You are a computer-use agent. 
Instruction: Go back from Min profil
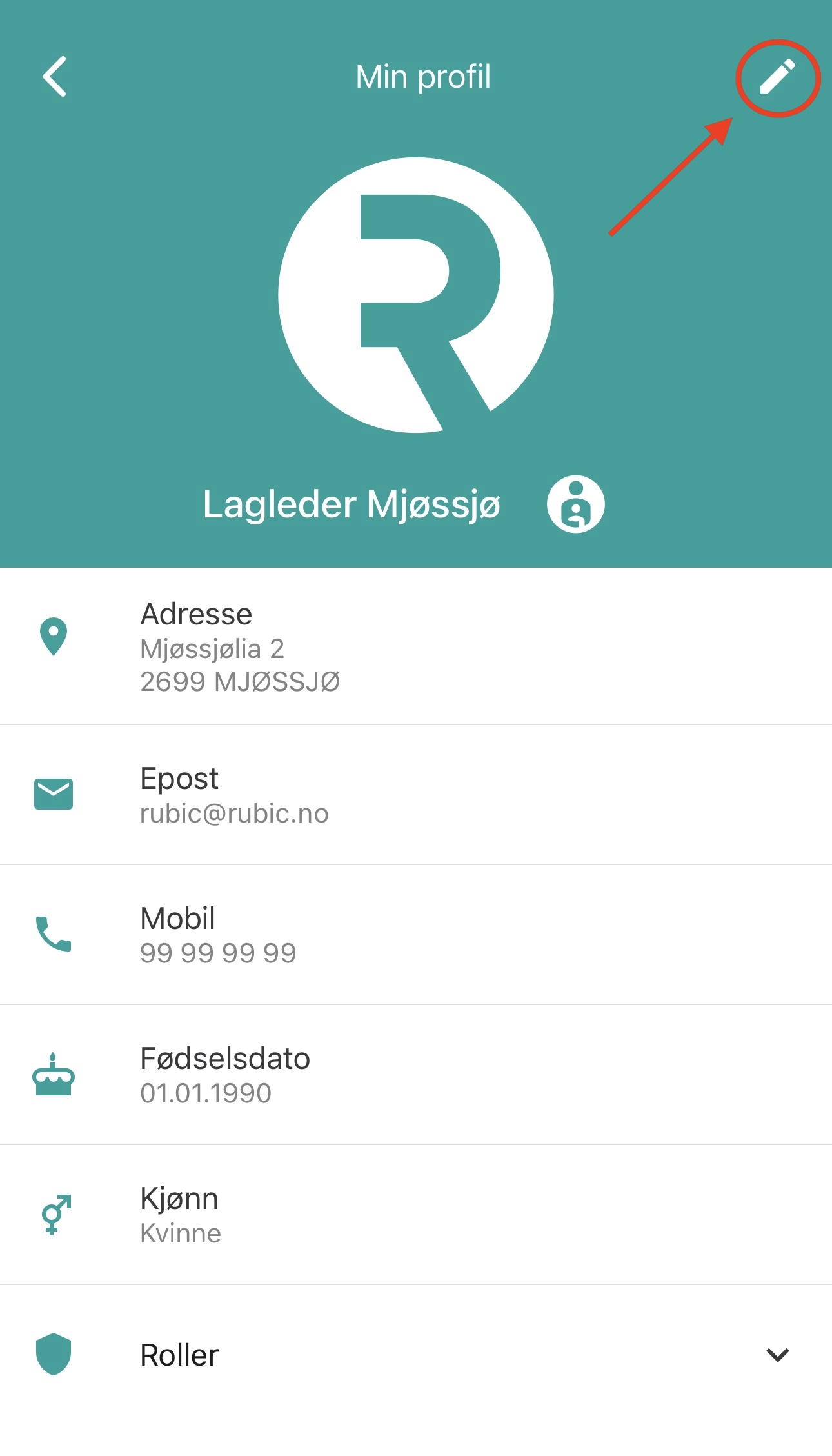(54, 77)
